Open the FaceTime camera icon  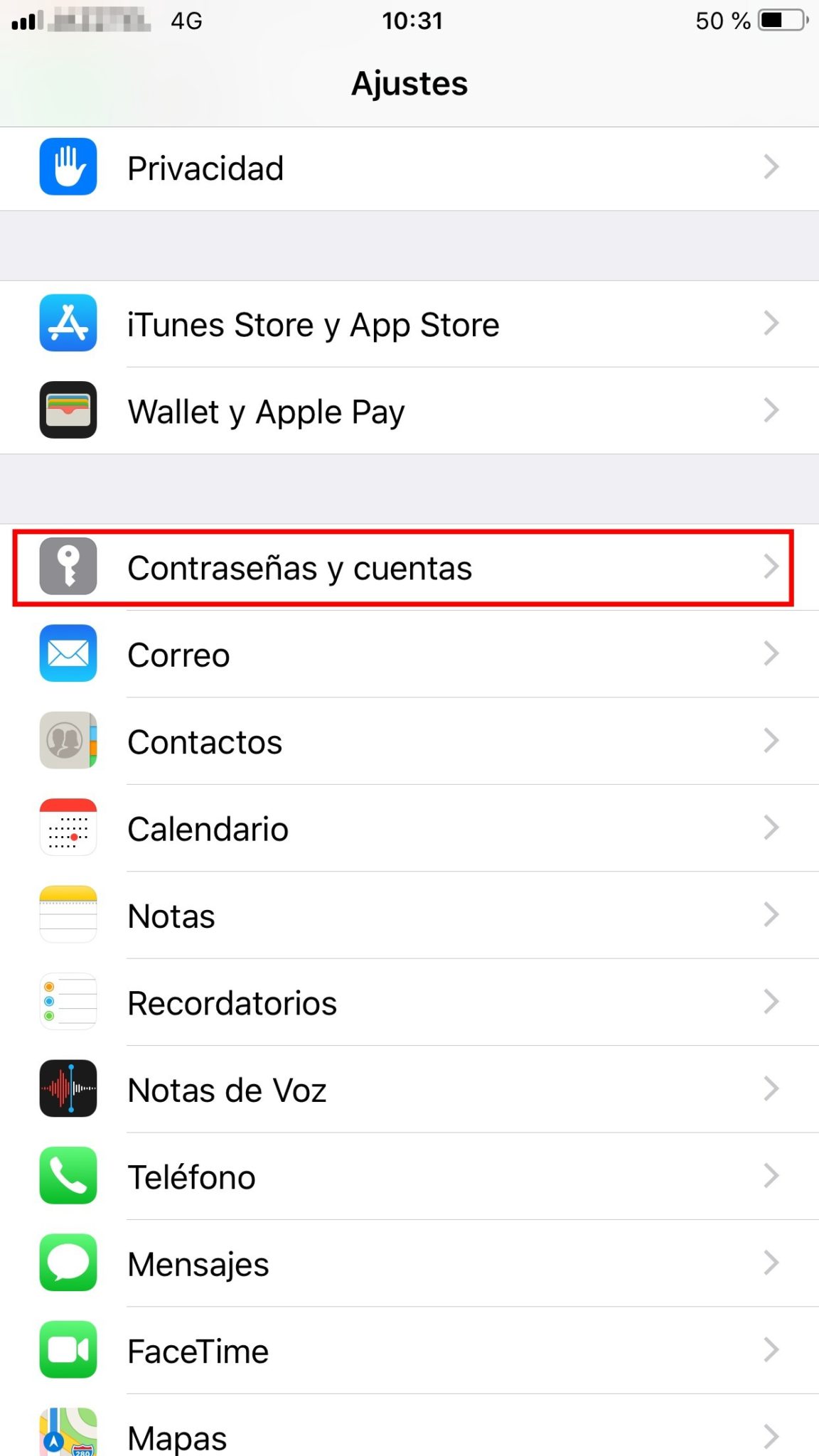68,1349
